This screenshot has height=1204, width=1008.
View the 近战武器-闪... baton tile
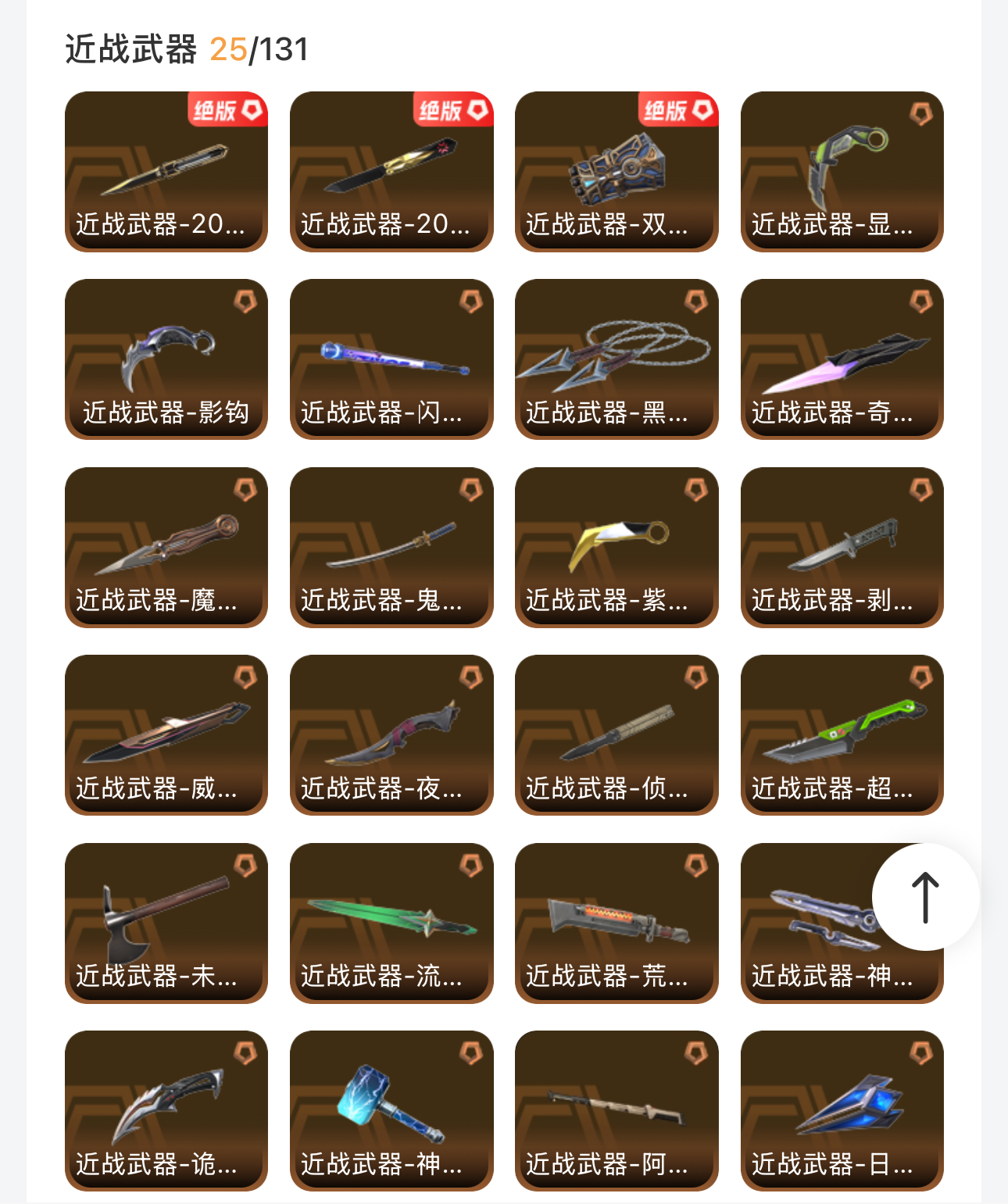pyautogui.click(x=391, y=359)
